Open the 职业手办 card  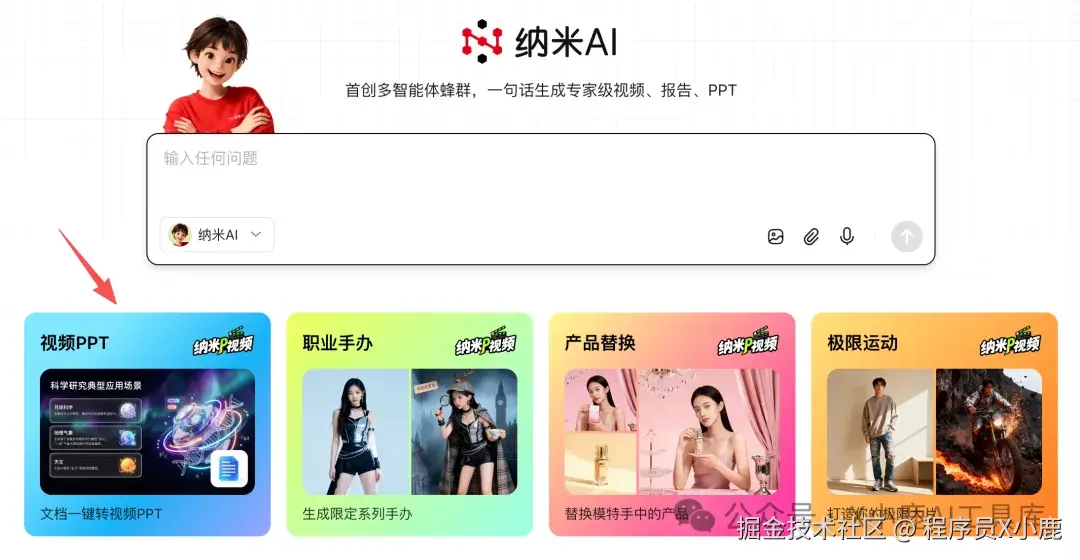click(409, 425)
